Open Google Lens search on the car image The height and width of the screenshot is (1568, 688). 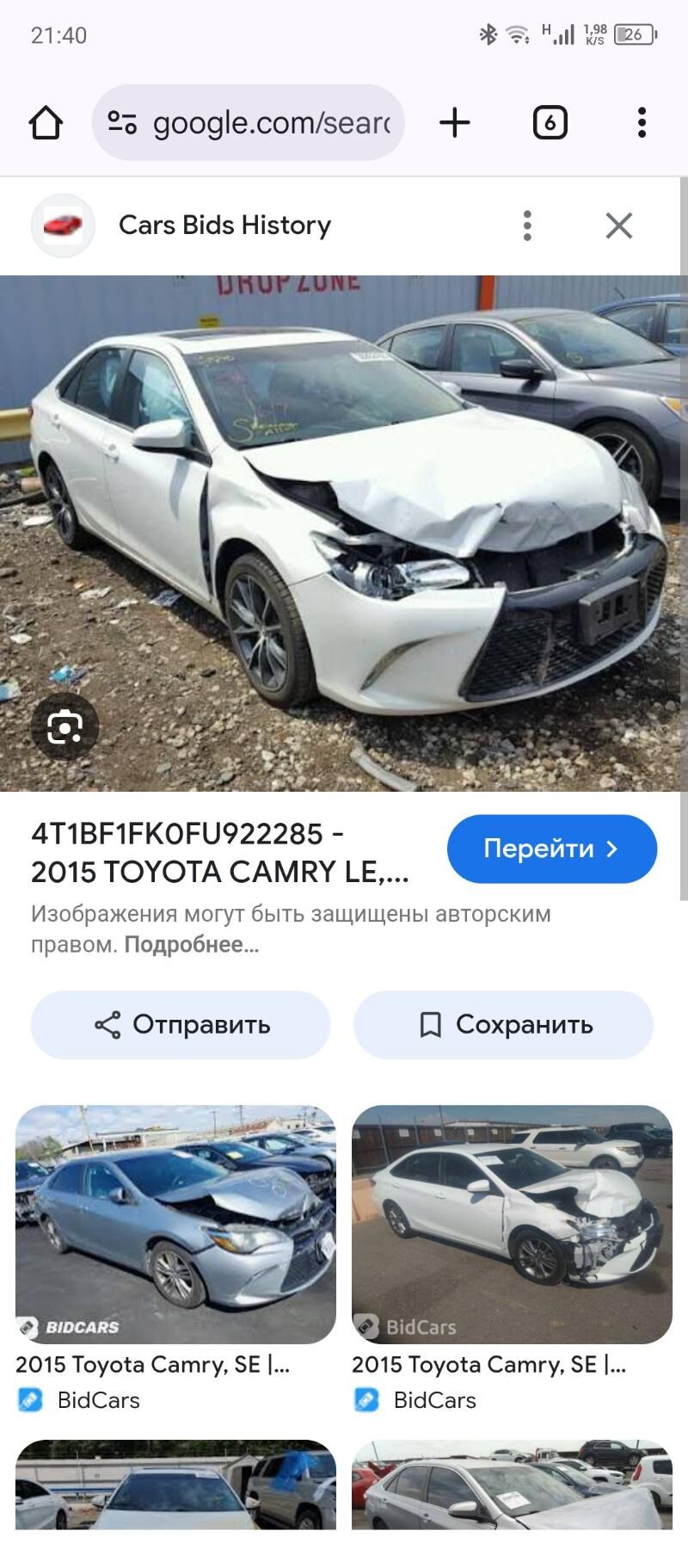coord(64,725)
